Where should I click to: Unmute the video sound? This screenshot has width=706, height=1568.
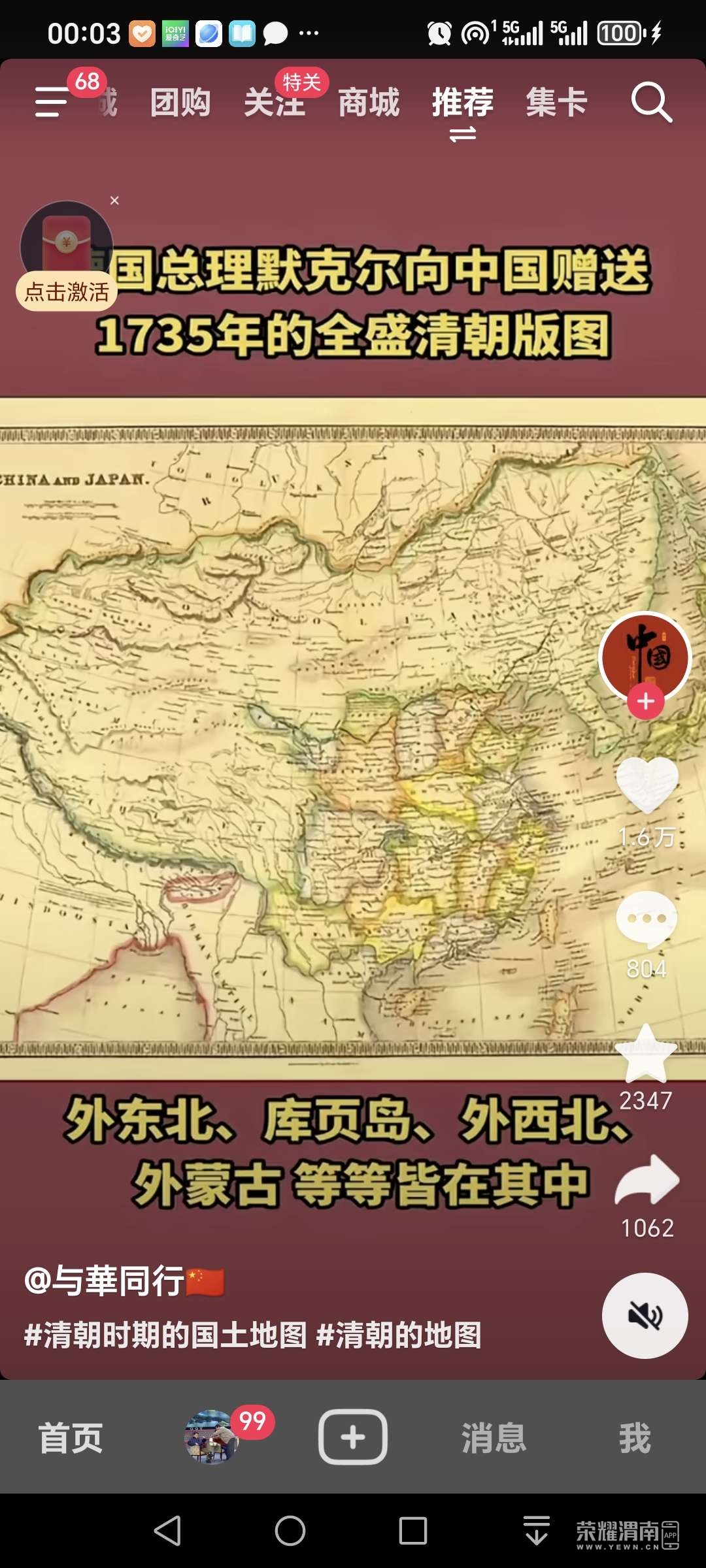pos(645,1315)
